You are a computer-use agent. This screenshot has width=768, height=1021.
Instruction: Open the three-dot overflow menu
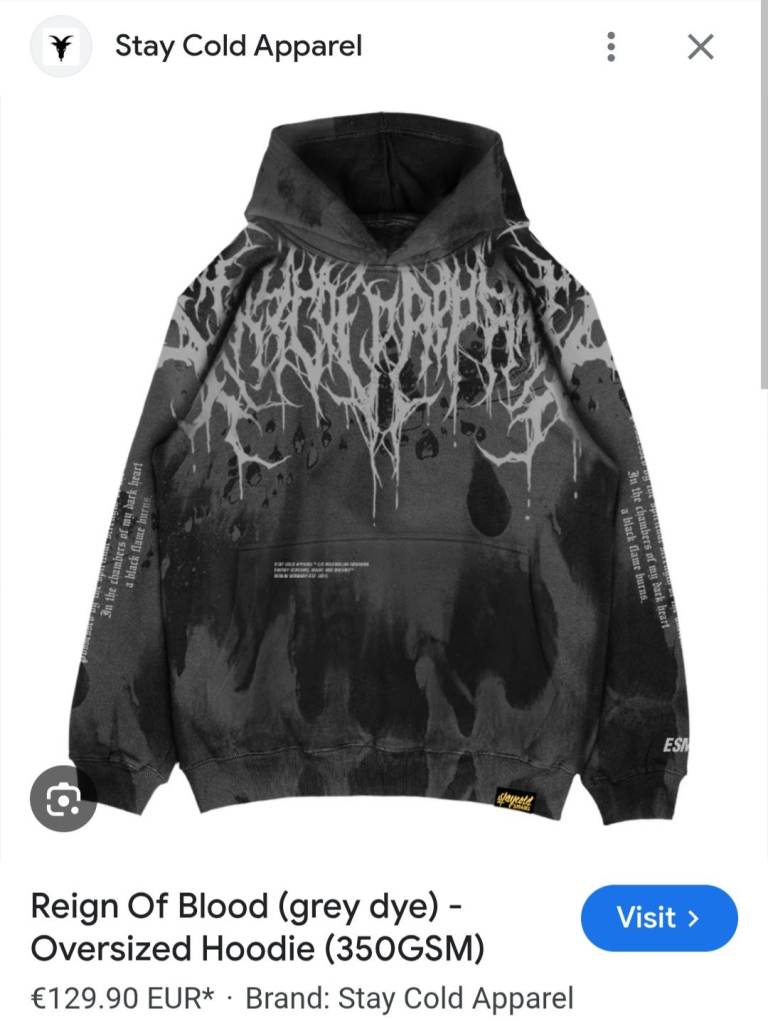click(x=611, y=46)
